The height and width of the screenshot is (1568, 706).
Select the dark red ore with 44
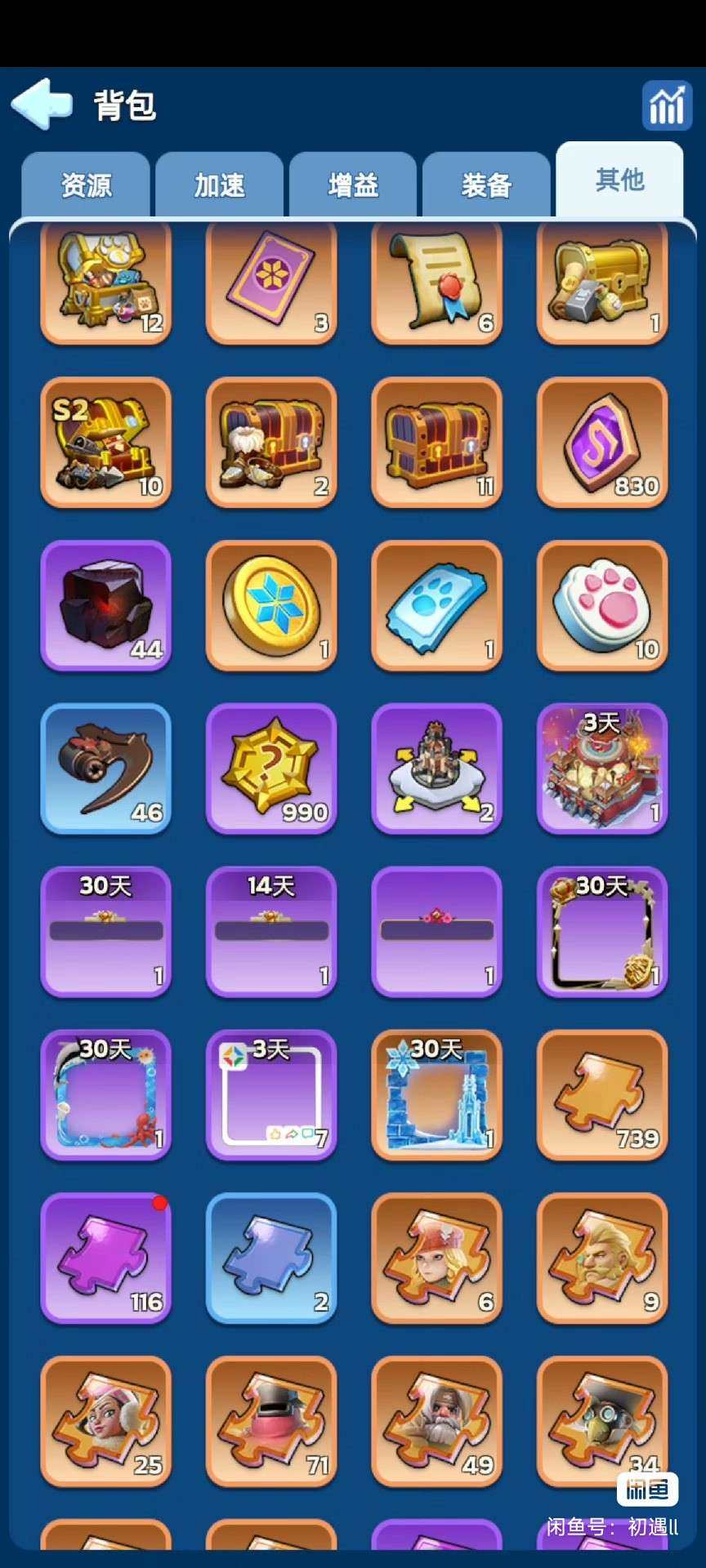click(x=106, y=605)
